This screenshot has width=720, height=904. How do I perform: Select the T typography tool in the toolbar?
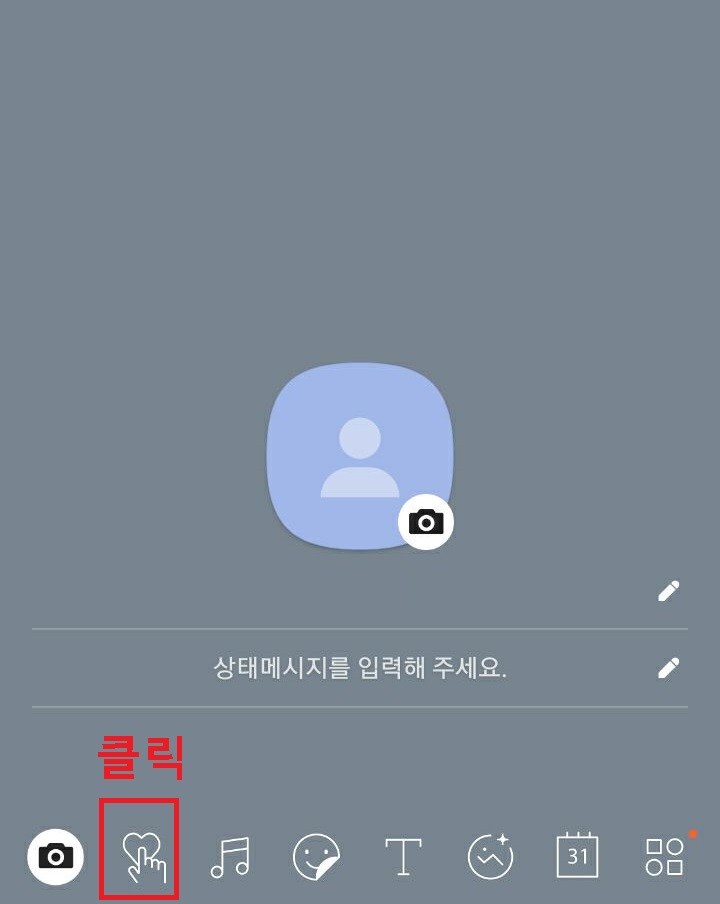(x=403, y=855)
